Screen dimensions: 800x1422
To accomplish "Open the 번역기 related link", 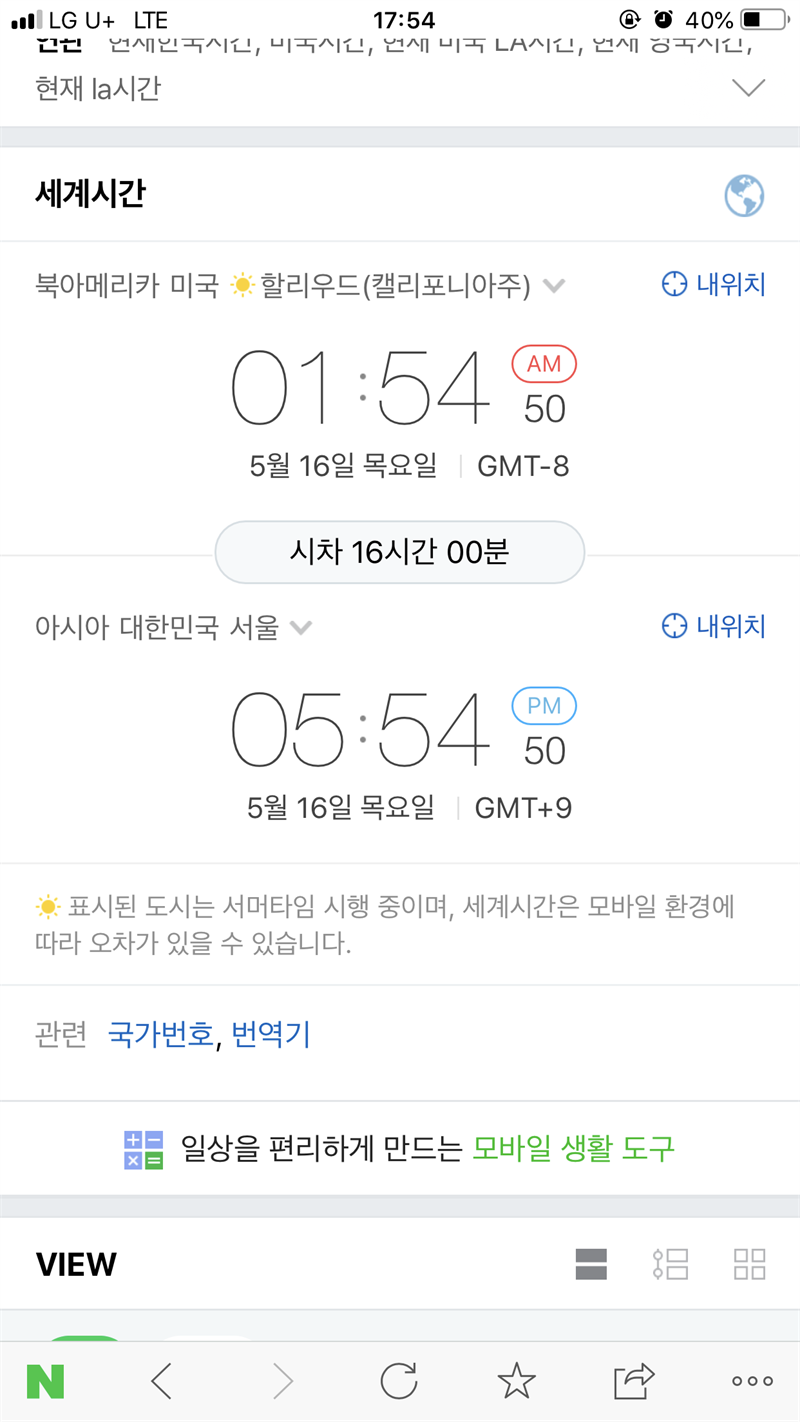I will 271,1035.
